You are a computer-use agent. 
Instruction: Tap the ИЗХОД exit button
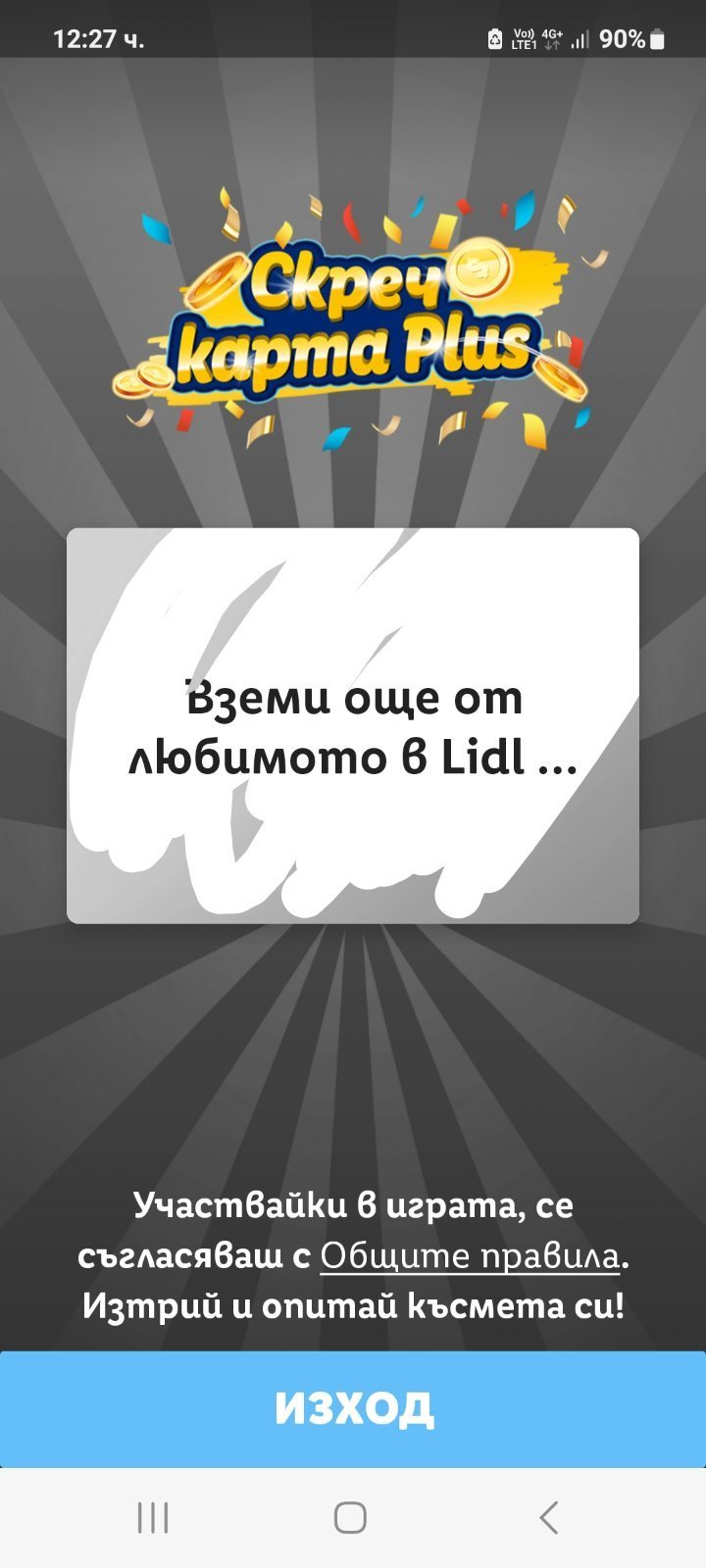pos(353,1409)
